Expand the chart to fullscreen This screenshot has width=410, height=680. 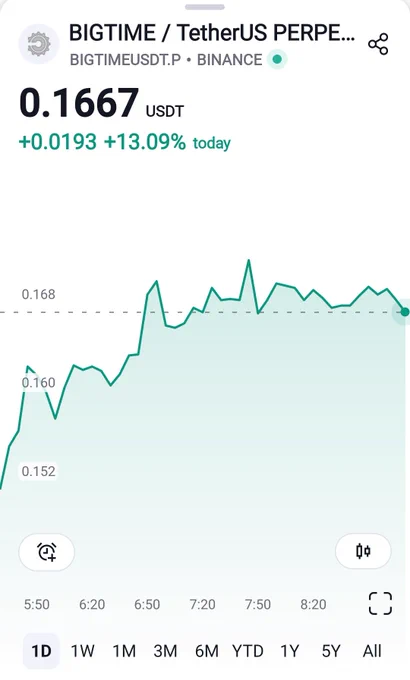[x=380, y=603]
